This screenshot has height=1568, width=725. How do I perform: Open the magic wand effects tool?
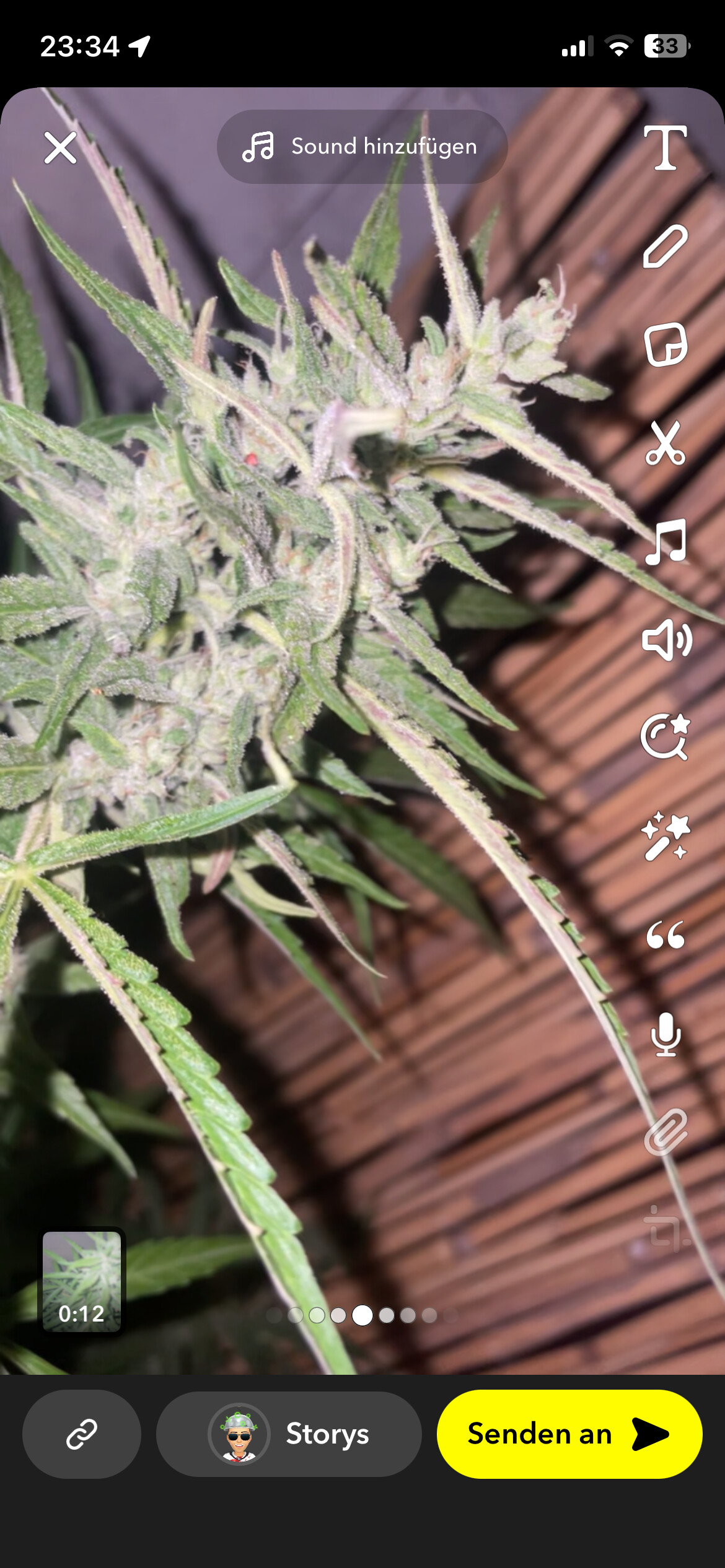(x=665, y=836)
